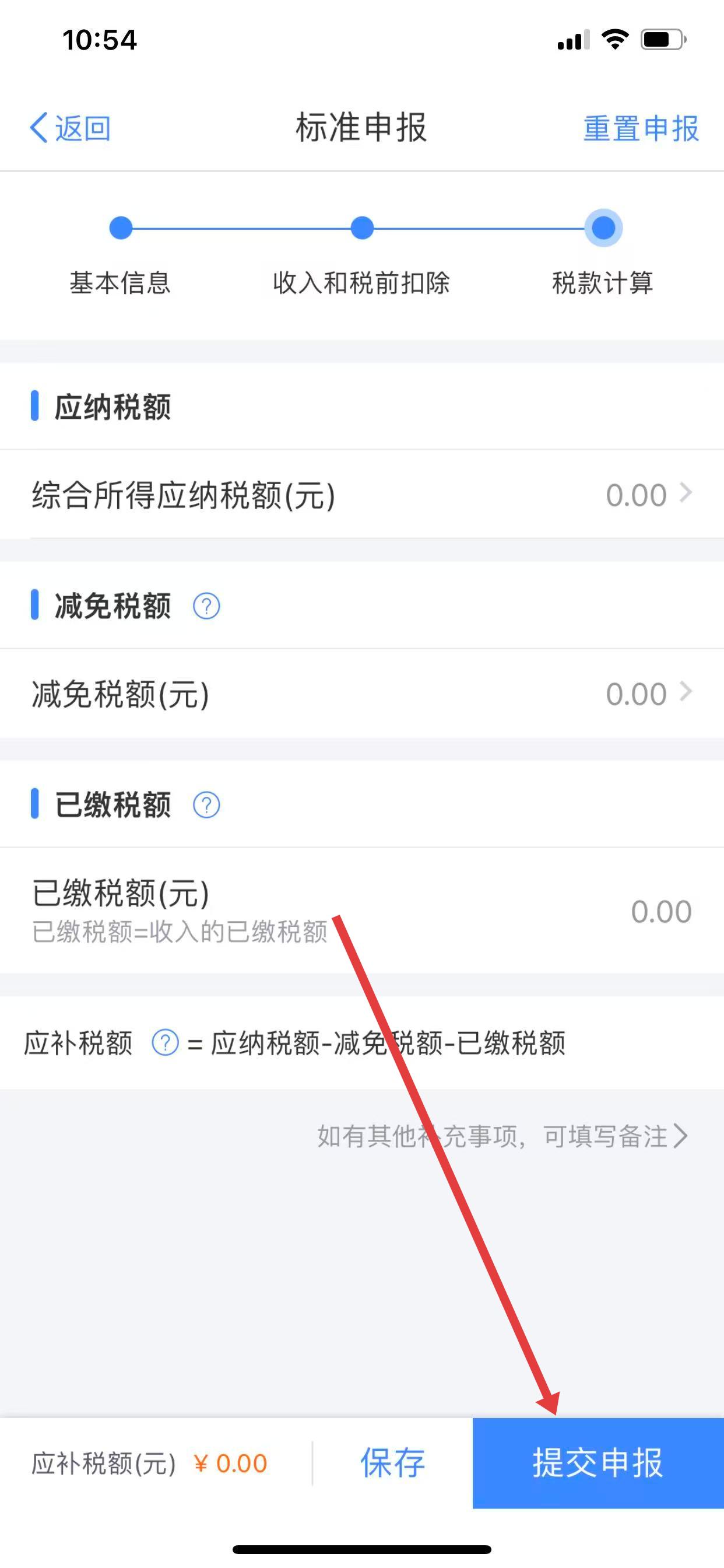Tap 重置申报 to reset the declaration
The width and height of the screenshot is (724, 1568).
pyautogui.click(x=641, y=128)
